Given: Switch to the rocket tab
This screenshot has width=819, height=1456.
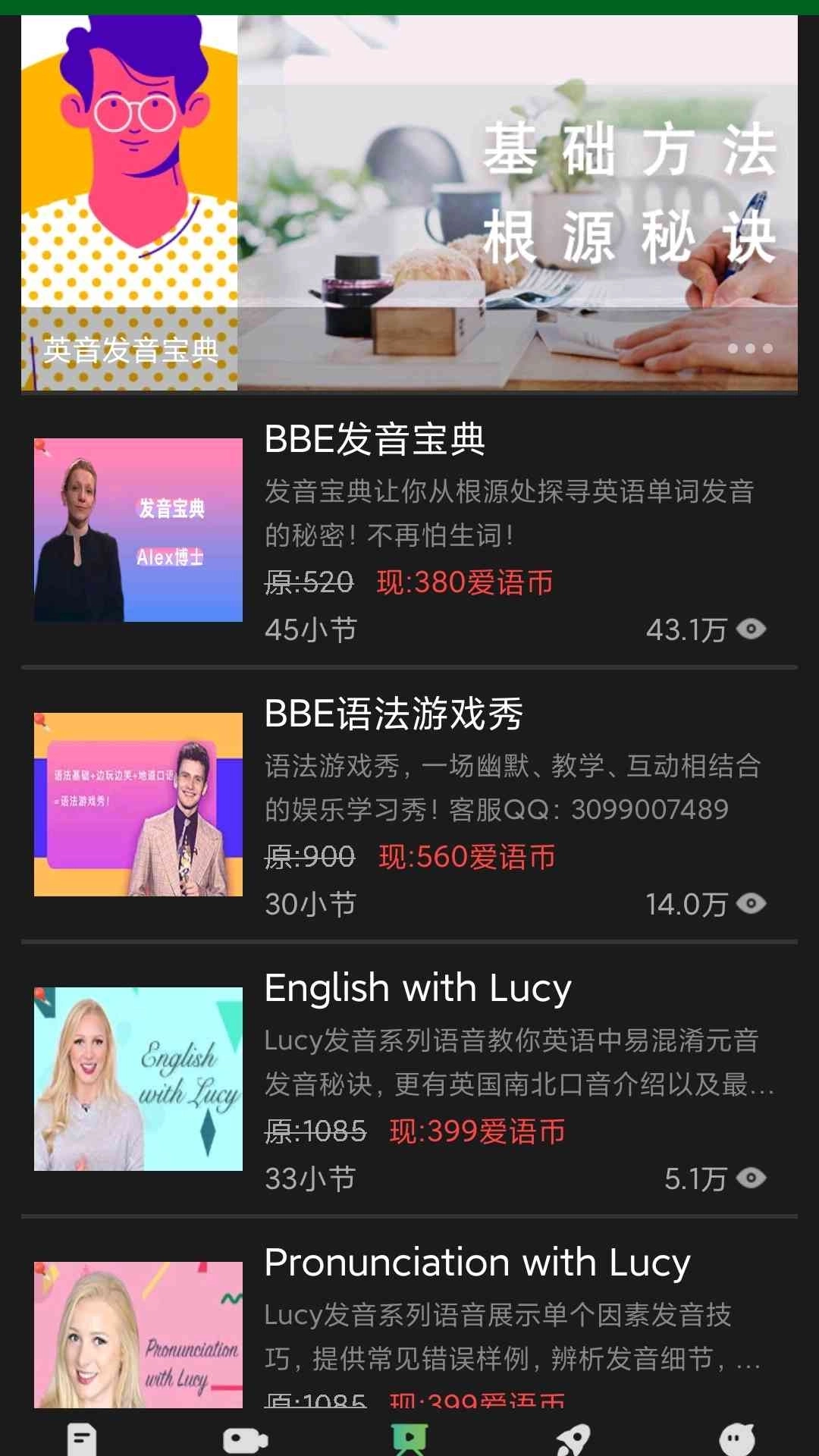Looking at the screenshot, I should point(573,1439).
